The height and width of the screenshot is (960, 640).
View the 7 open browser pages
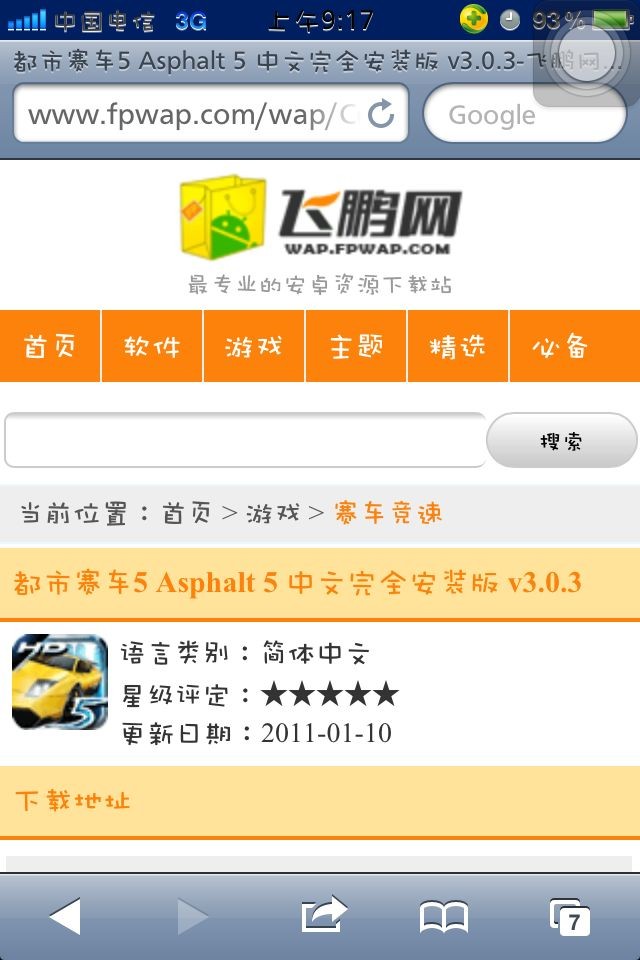coord(570,916)
